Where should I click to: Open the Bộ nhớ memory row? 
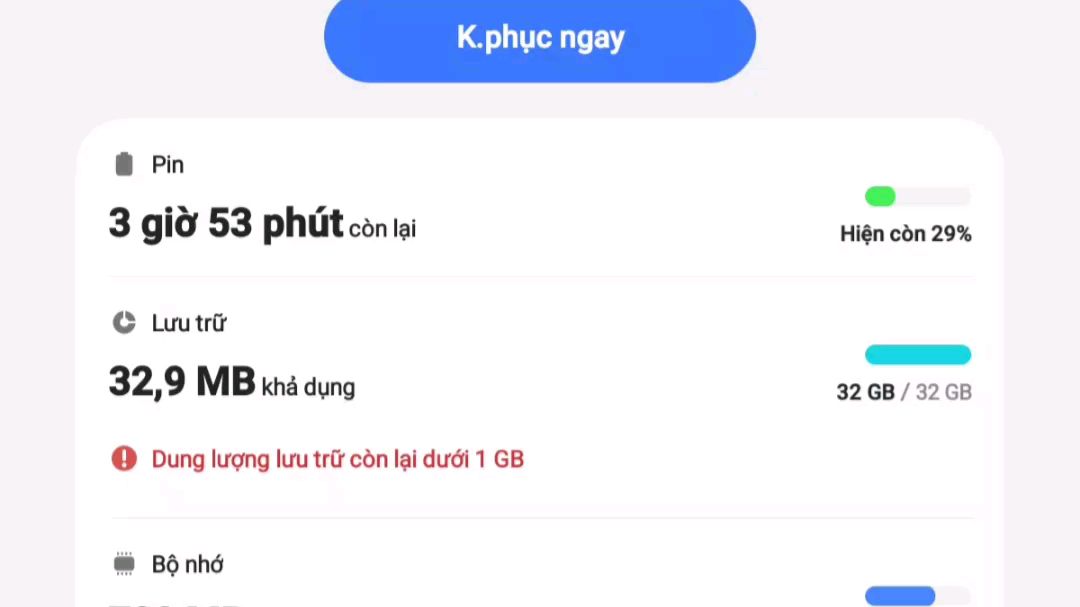tap(540, 575)
